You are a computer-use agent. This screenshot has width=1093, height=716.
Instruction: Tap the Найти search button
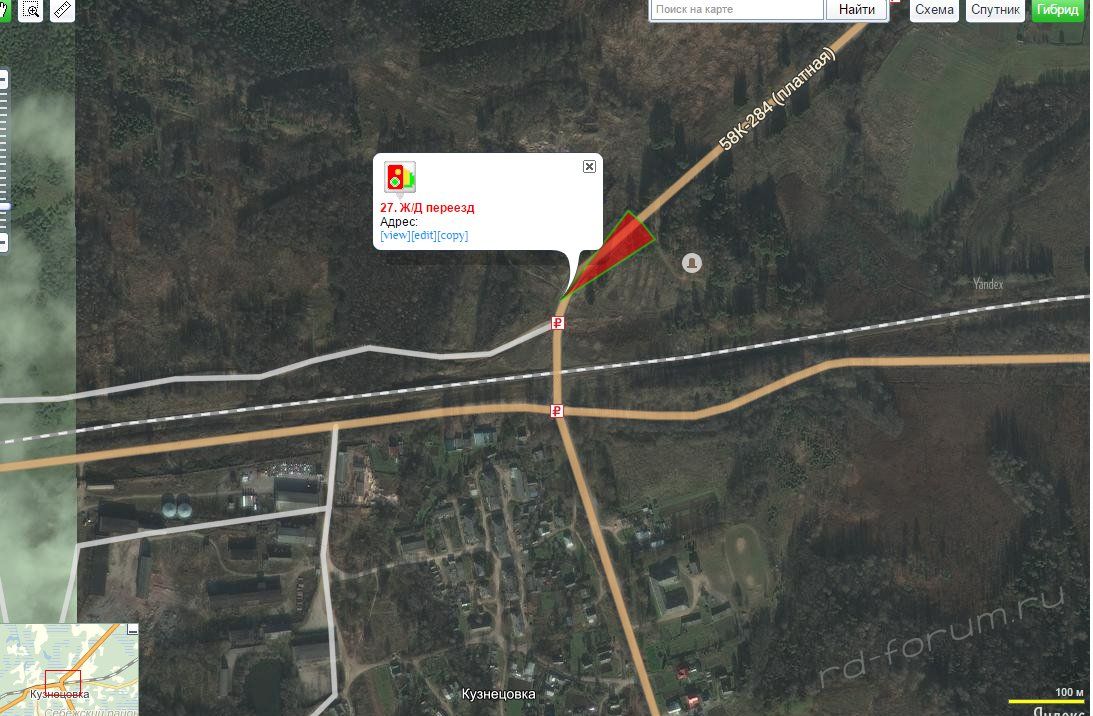click(x=857, y=10)
